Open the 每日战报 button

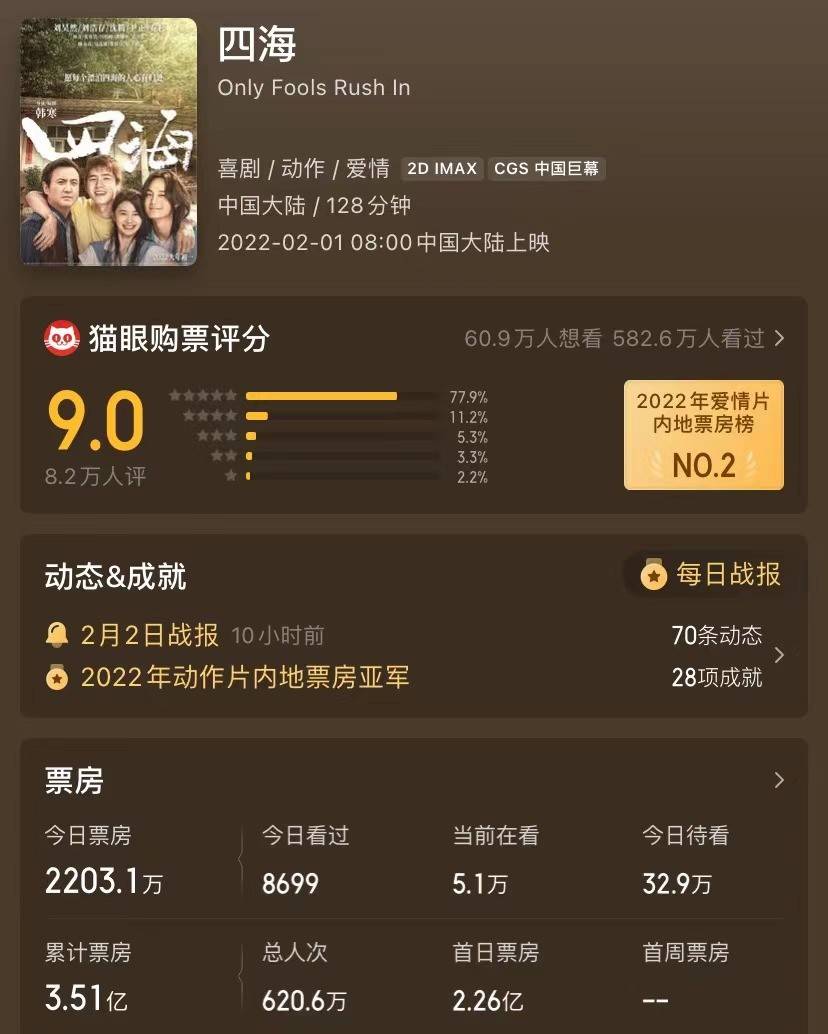coord(713,575)
